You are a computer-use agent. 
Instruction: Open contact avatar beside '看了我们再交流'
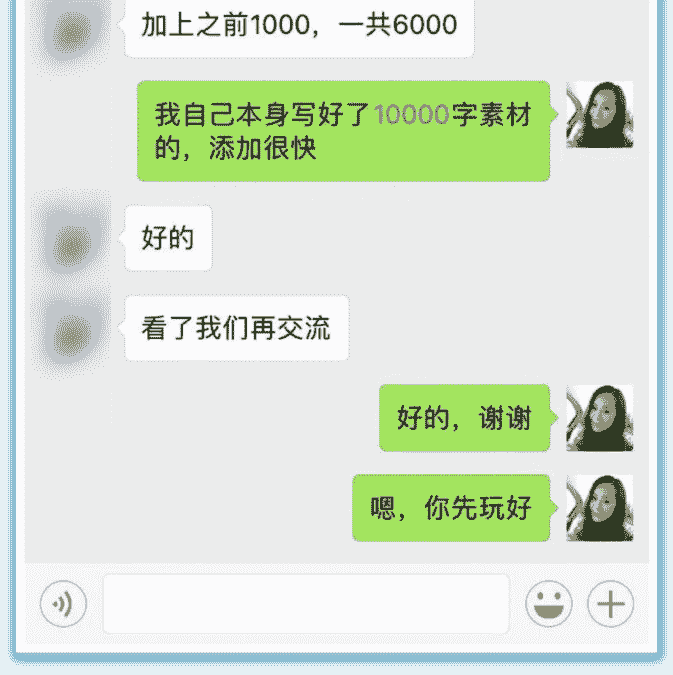(70, 329)
